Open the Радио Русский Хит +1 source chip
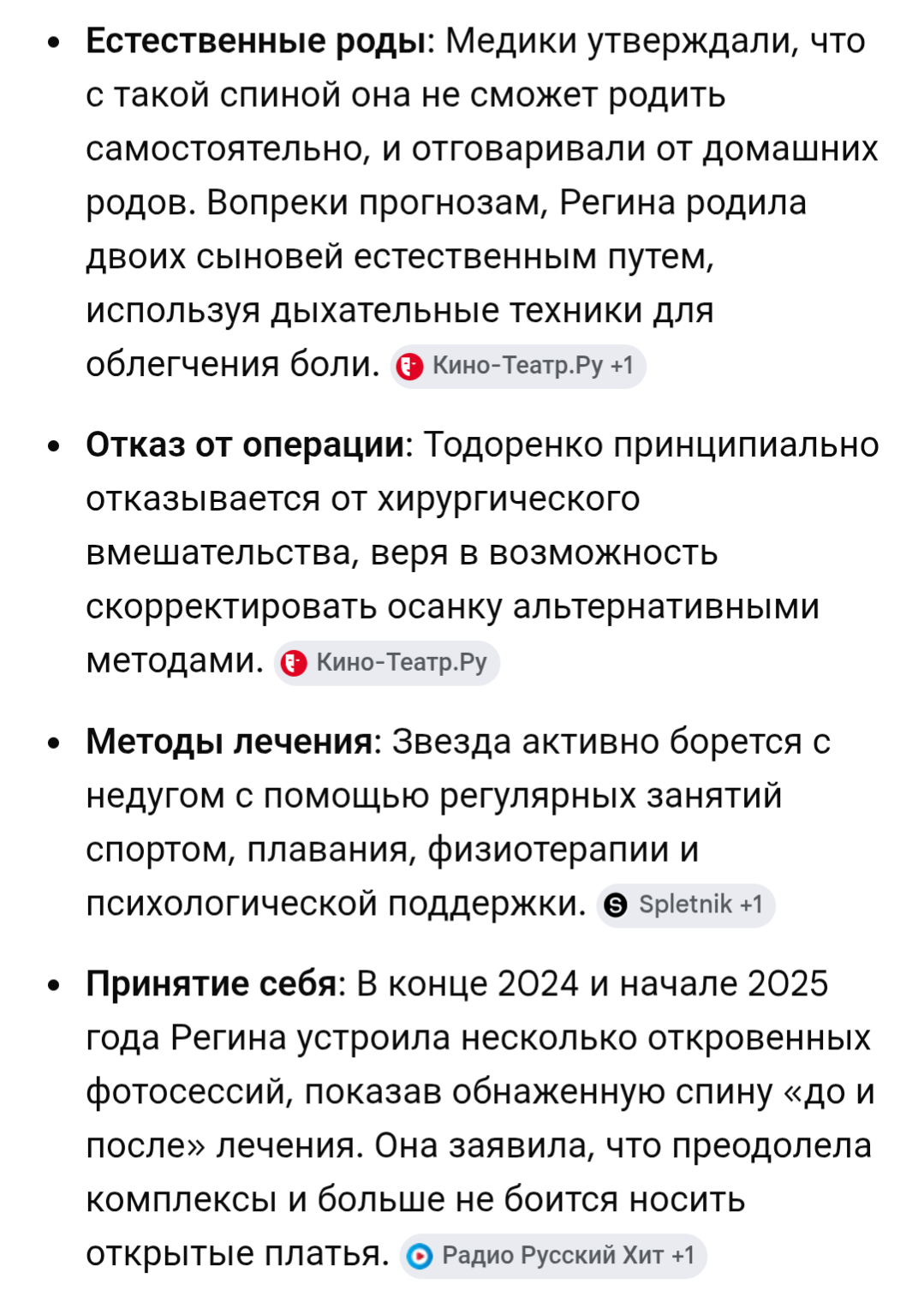924x1302 pixels. pos(553,1256)
